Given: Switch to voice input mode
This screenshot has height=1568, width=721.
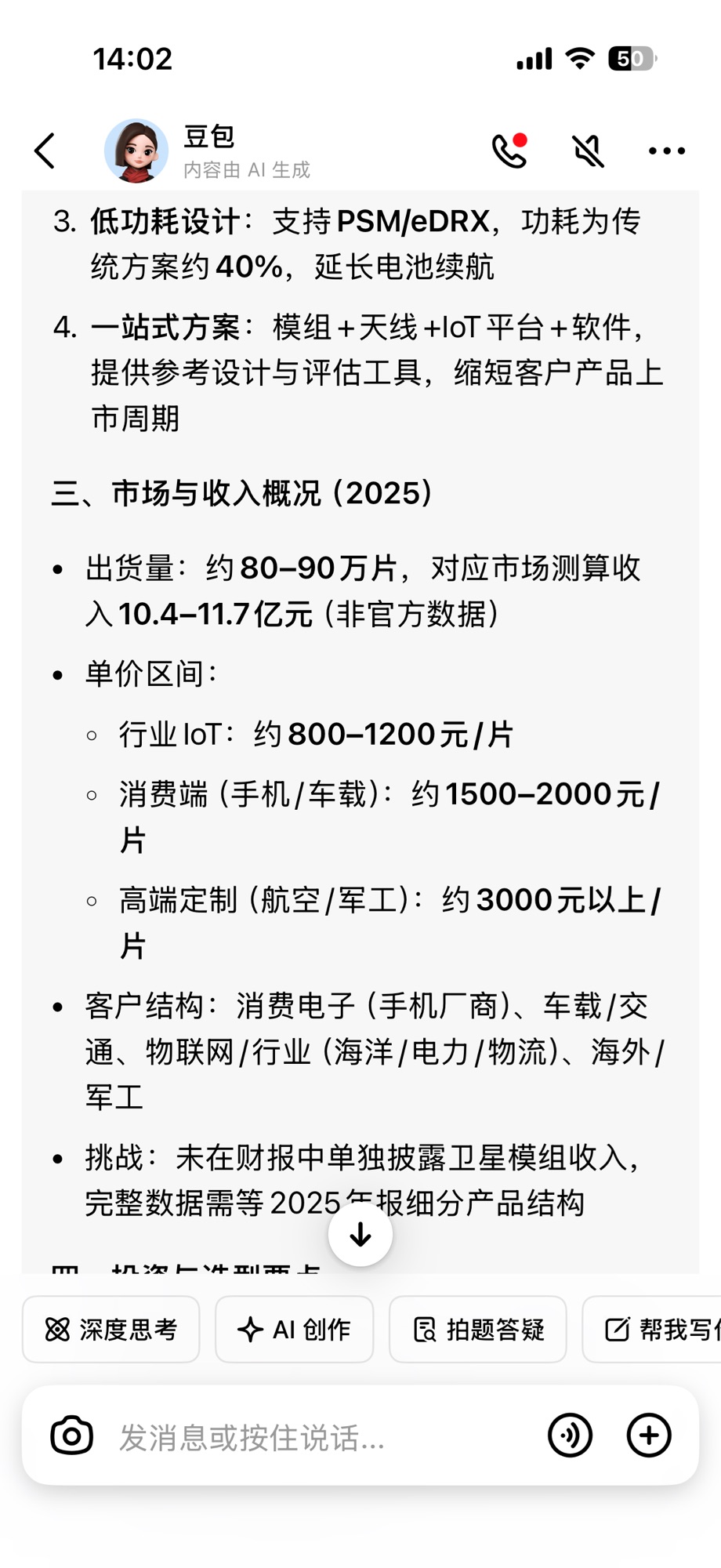Looking at the screenshot, I should [570, 1436].
